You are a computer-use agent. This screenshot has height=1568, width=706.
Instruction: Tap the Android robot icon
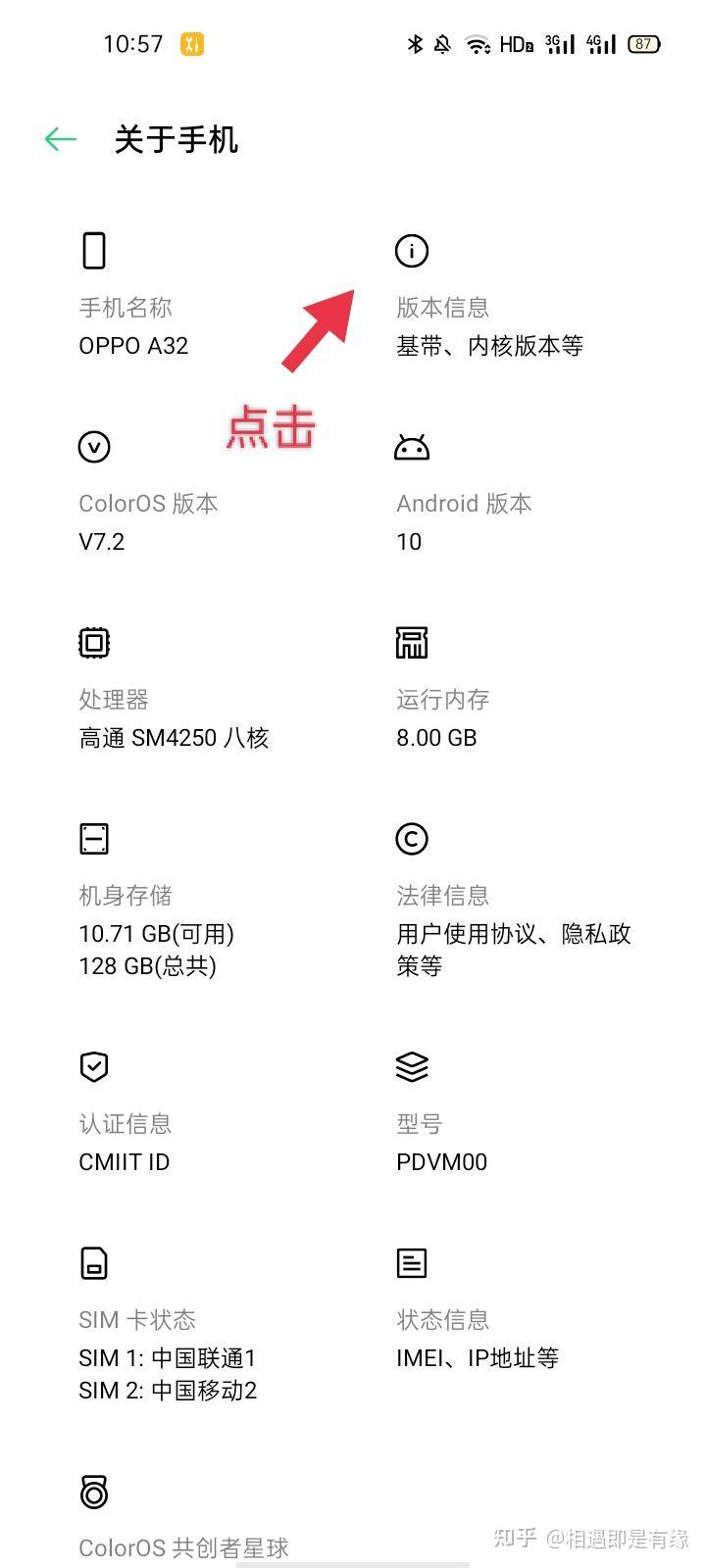412,447
